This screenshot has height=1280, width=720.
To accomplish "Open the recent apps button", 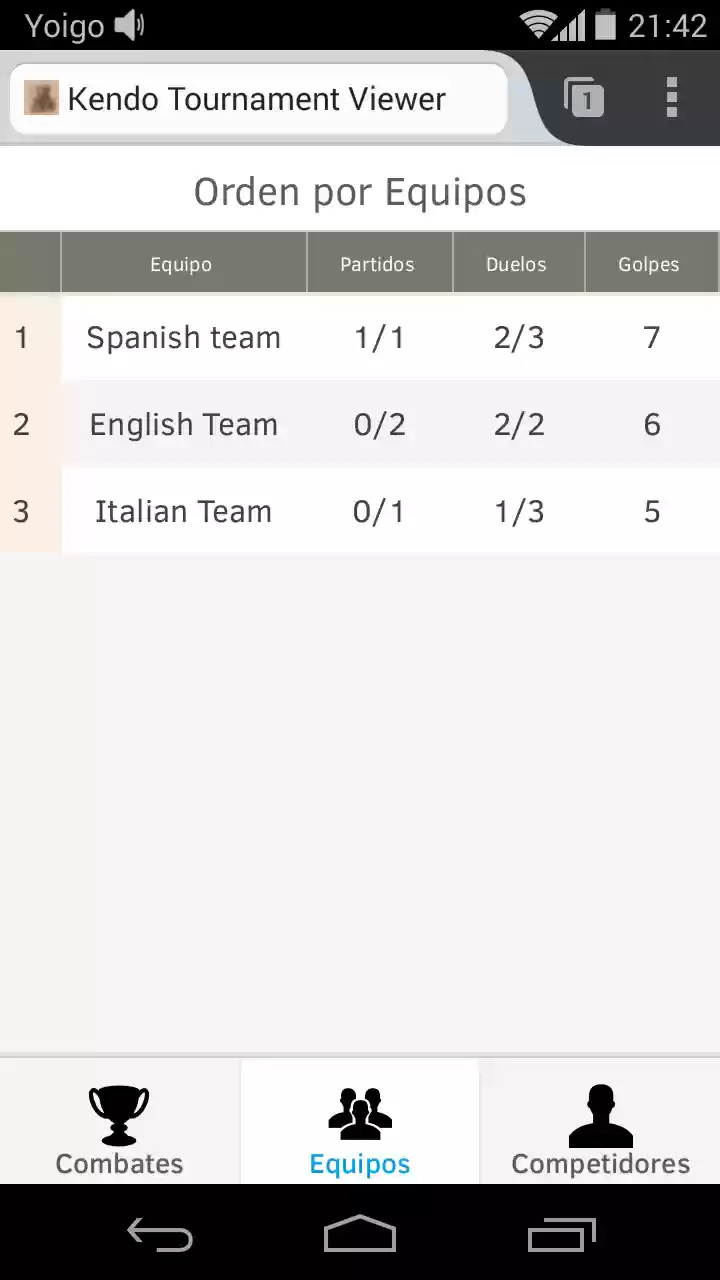I will (x=560, y=1235).
